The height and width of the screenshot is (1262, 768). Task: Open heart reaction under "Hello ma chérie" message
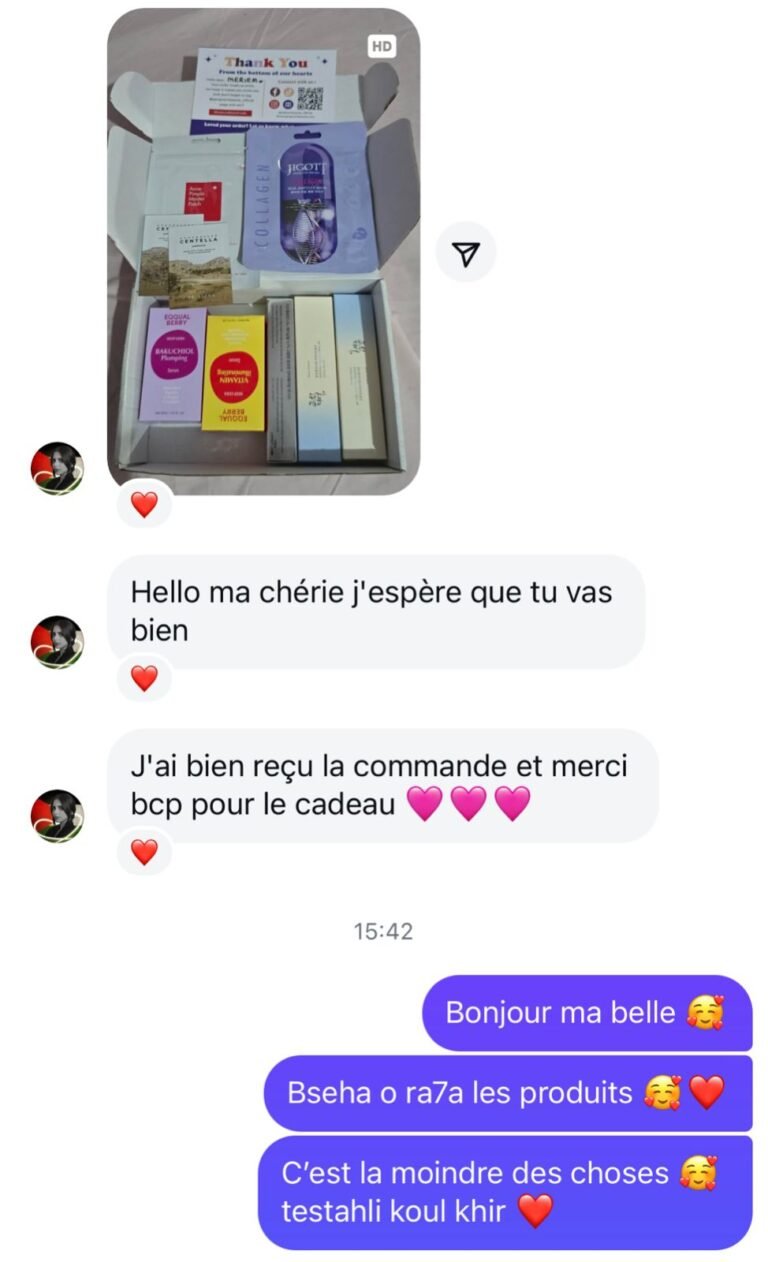coord(144,679)
